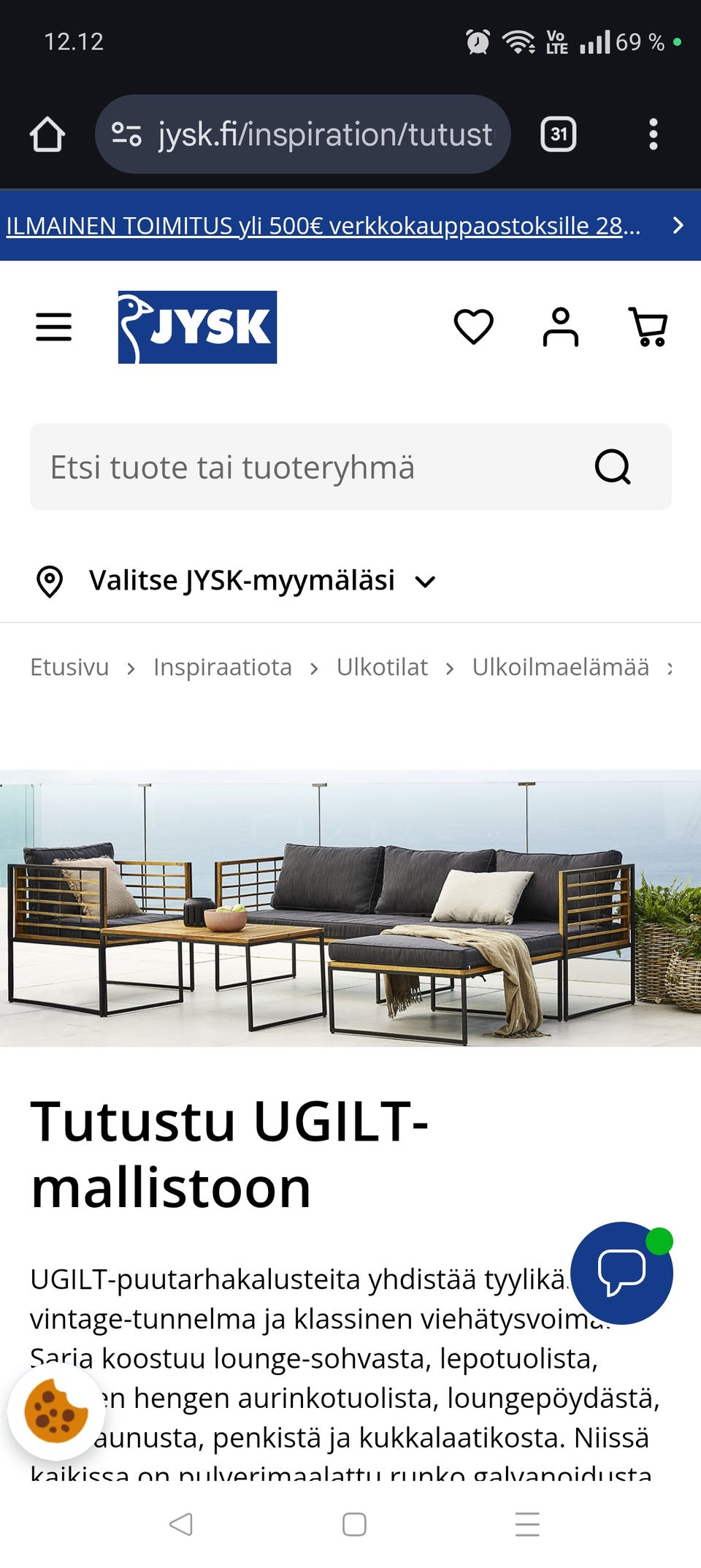This screenshot has width=701, height=1568.
Task: Open the favorites heart icon
Action: coord(474,327)
